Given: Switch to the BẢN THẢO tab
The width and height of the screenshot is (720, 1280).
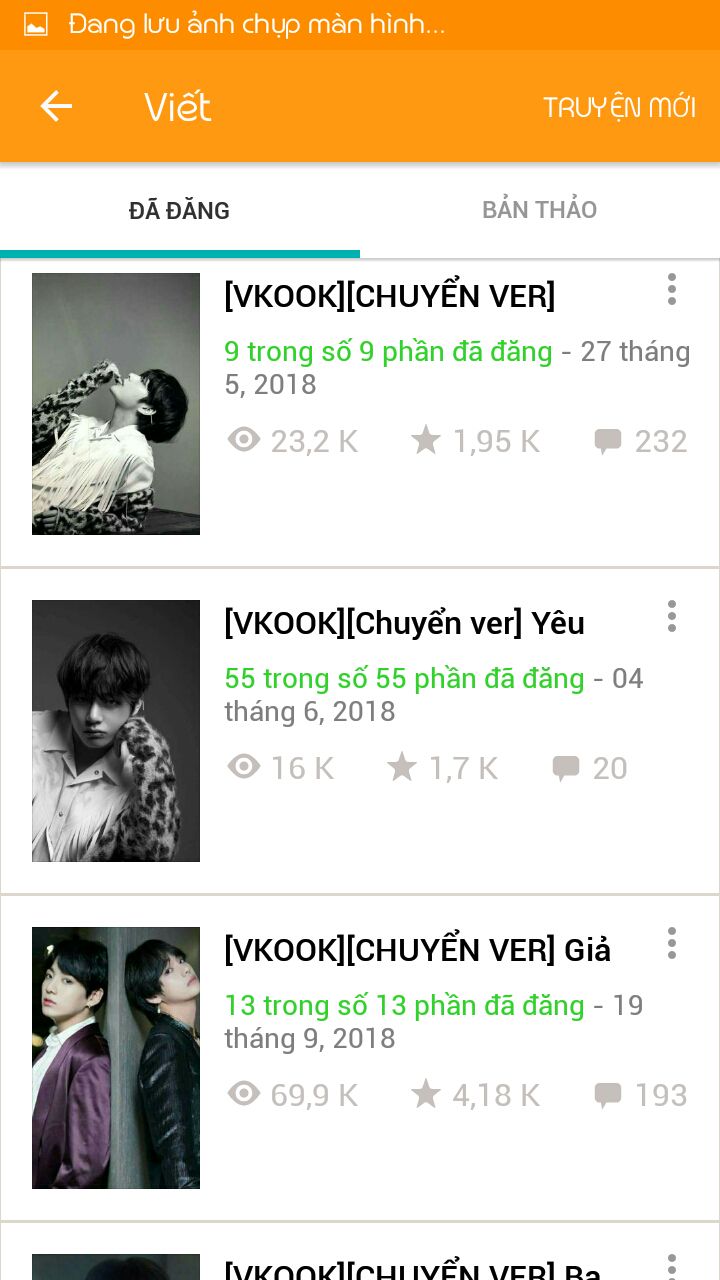Looking at the screenshot, I should [539, 210].
